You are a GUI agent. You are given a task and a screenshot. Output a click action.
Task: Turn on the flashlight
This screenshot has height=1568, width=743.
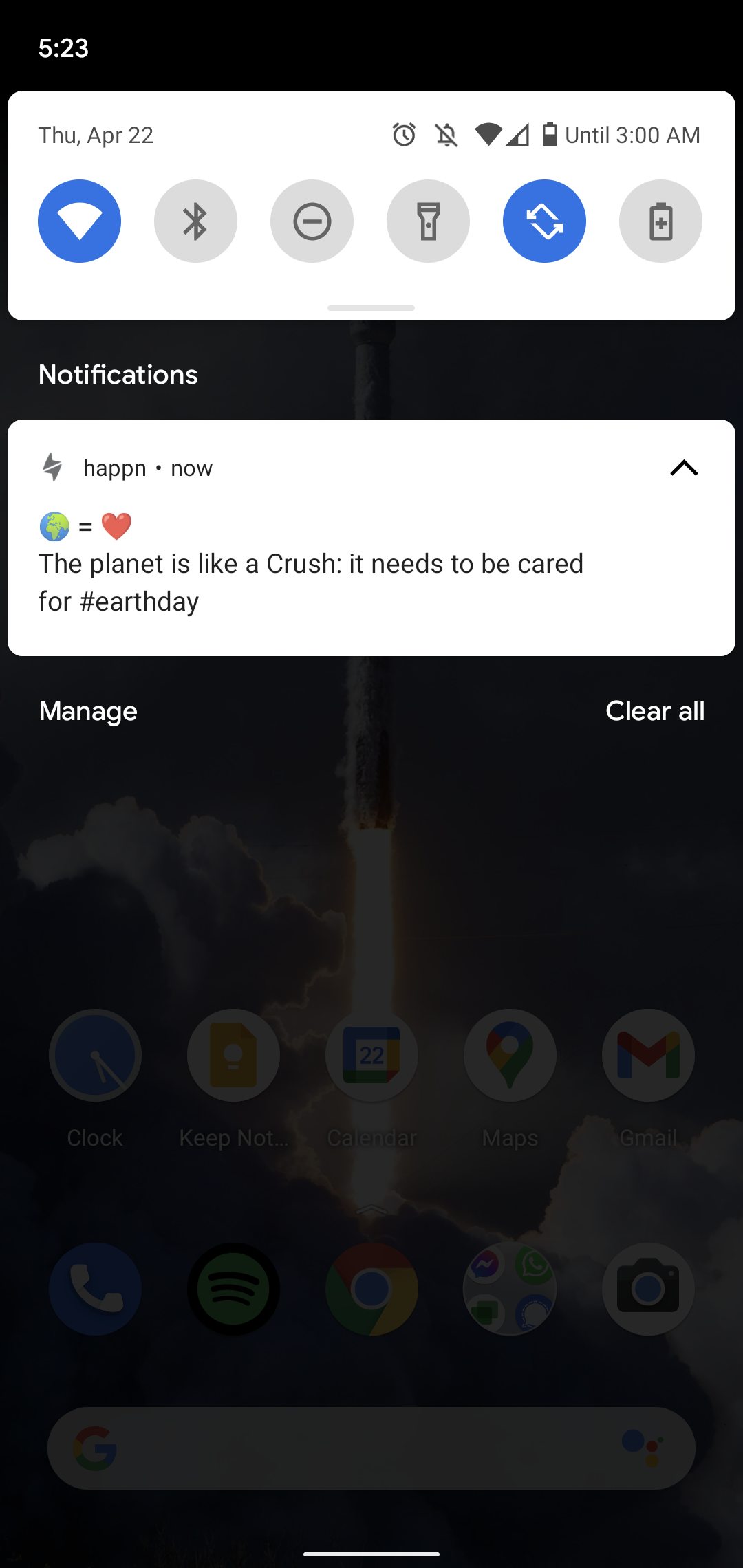click(x=428, y=221)
